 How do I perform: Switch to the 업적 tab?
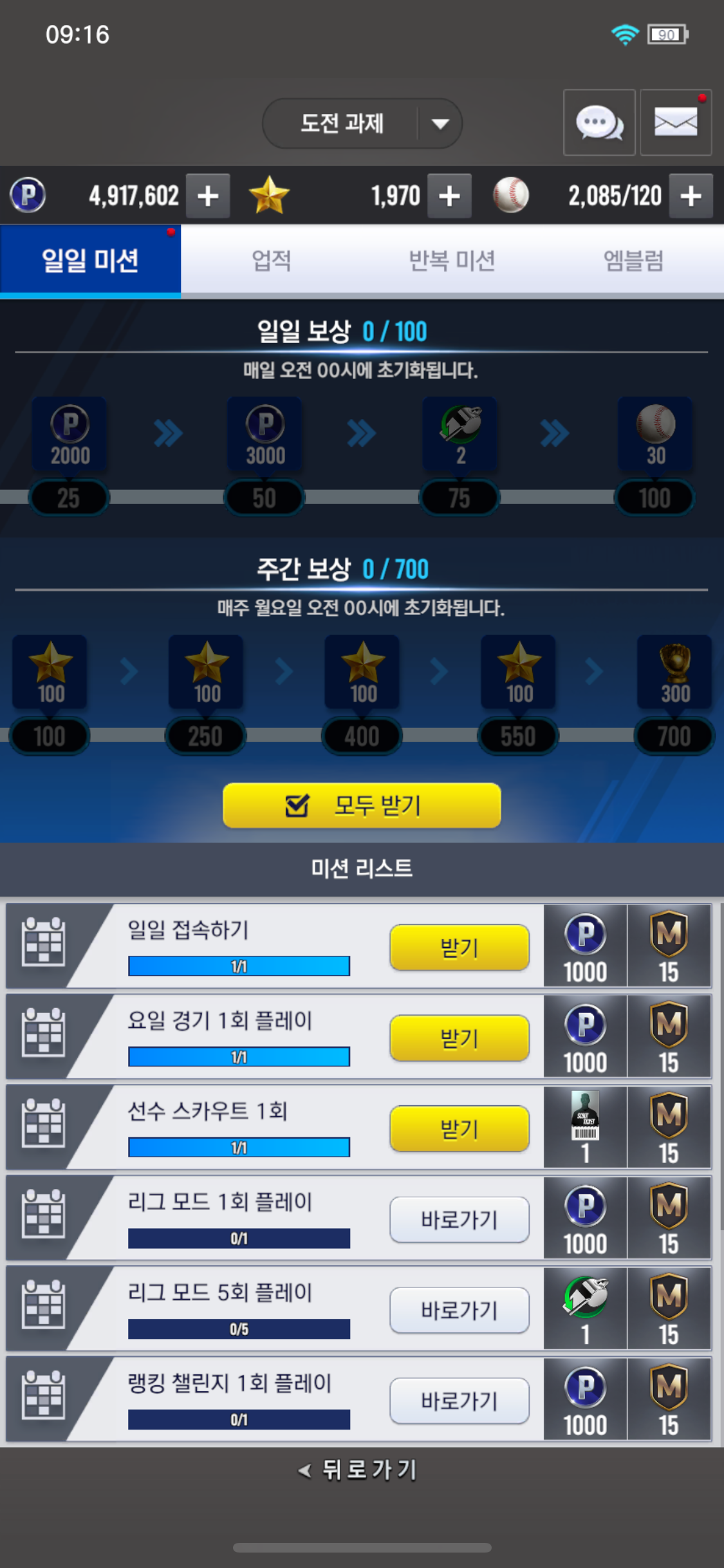(271, 261)
